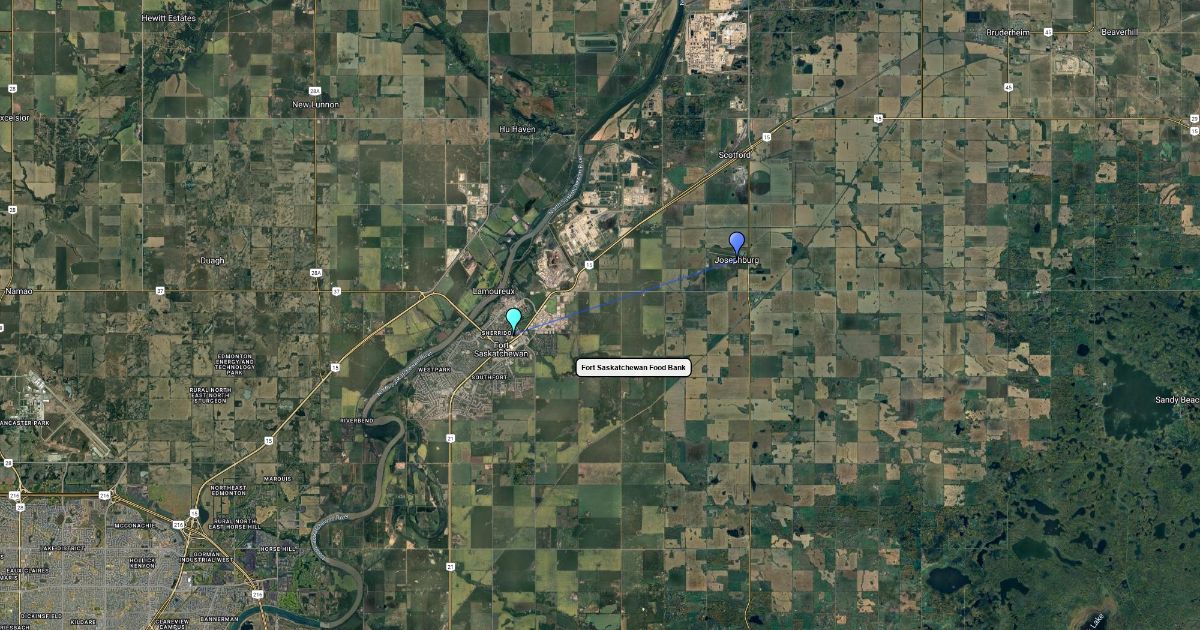
Task: Select the cyan marker at Fort Saskatchewan
Action: click(514, 319)
